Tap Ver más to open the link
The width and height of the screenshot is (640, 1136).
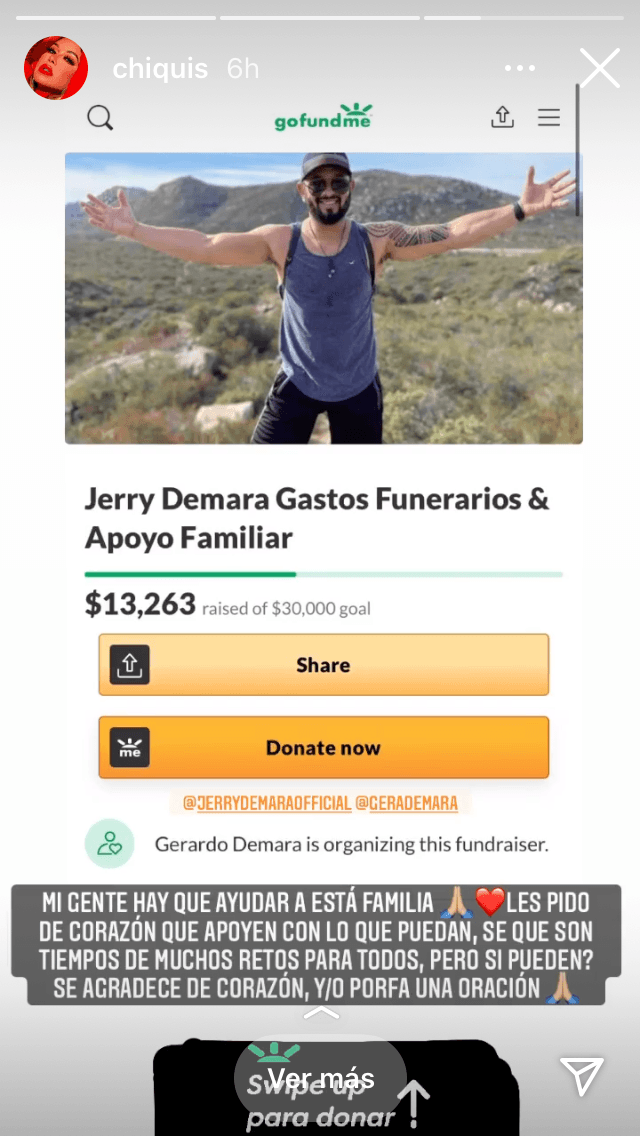[320, 1078]
